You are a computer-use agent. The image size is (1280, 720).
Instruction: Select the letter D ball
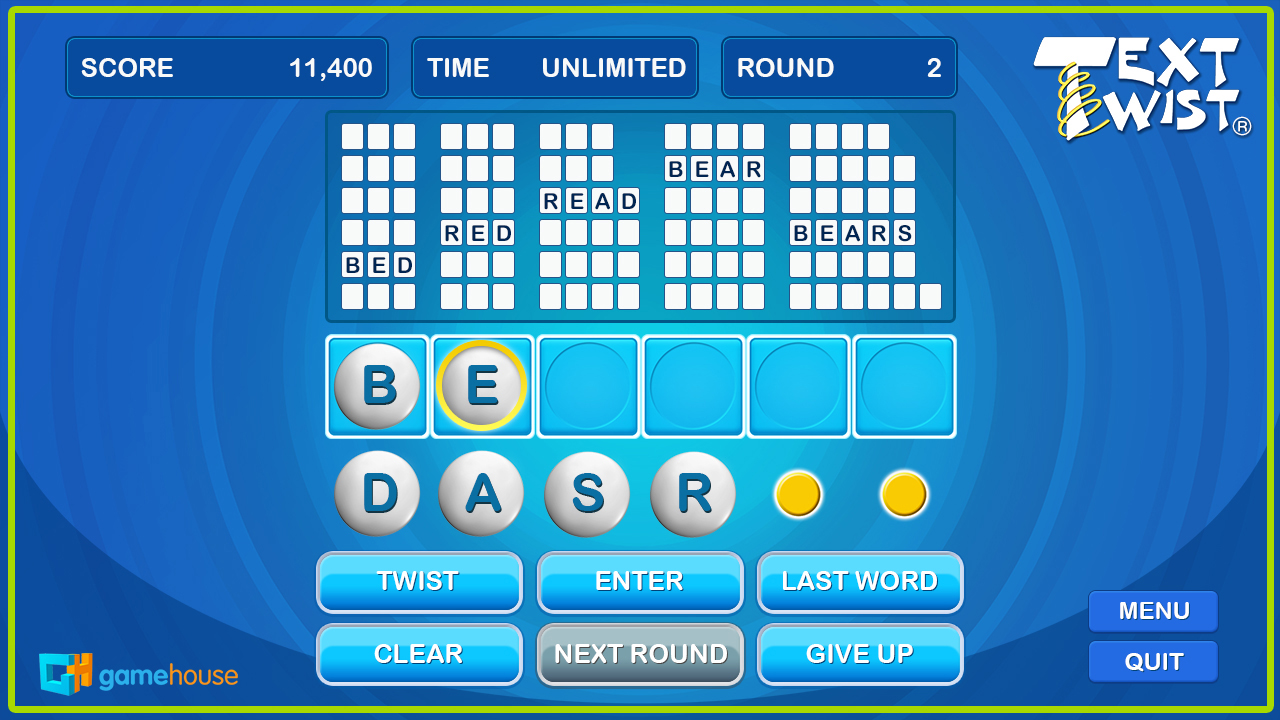[x=377, y=494]
